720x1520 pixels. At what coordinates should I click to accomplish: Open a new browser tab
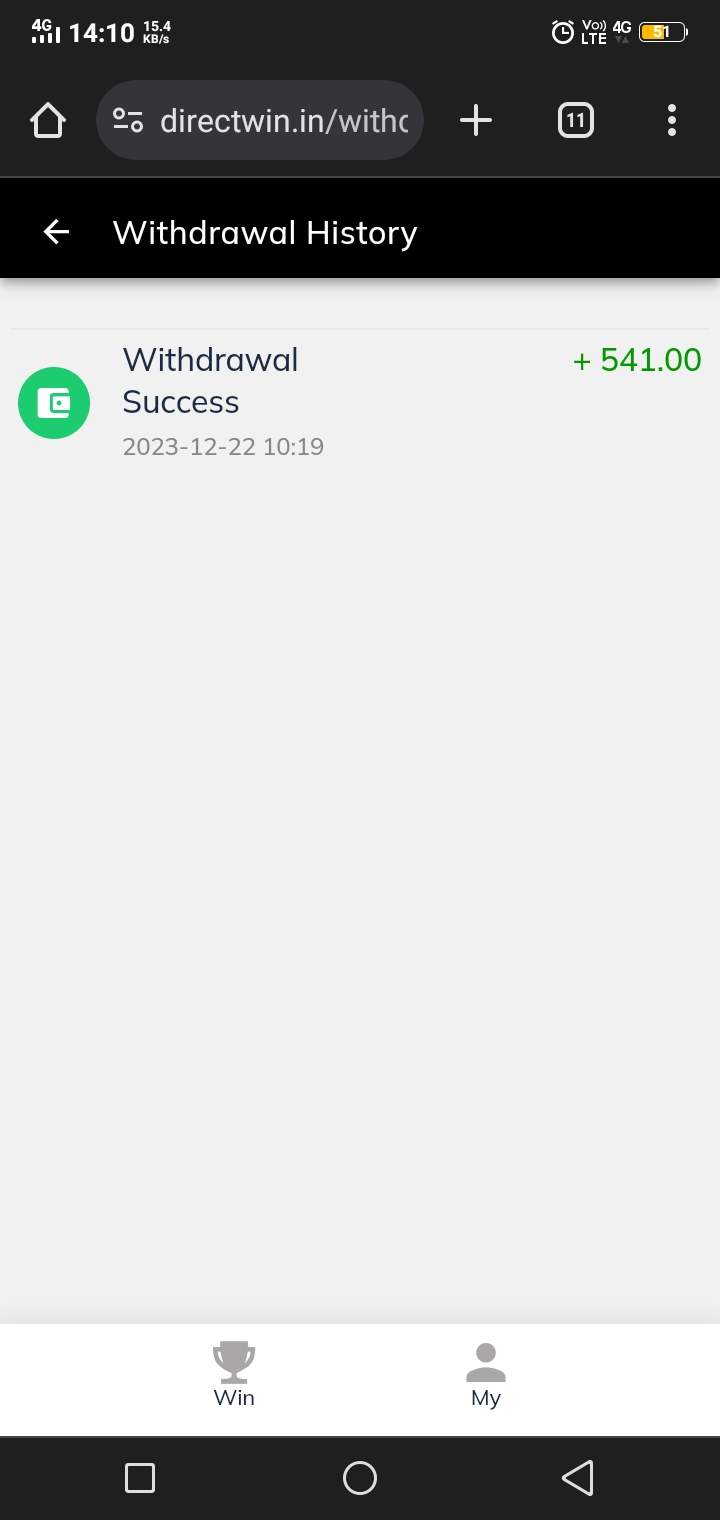click(476, 121)
